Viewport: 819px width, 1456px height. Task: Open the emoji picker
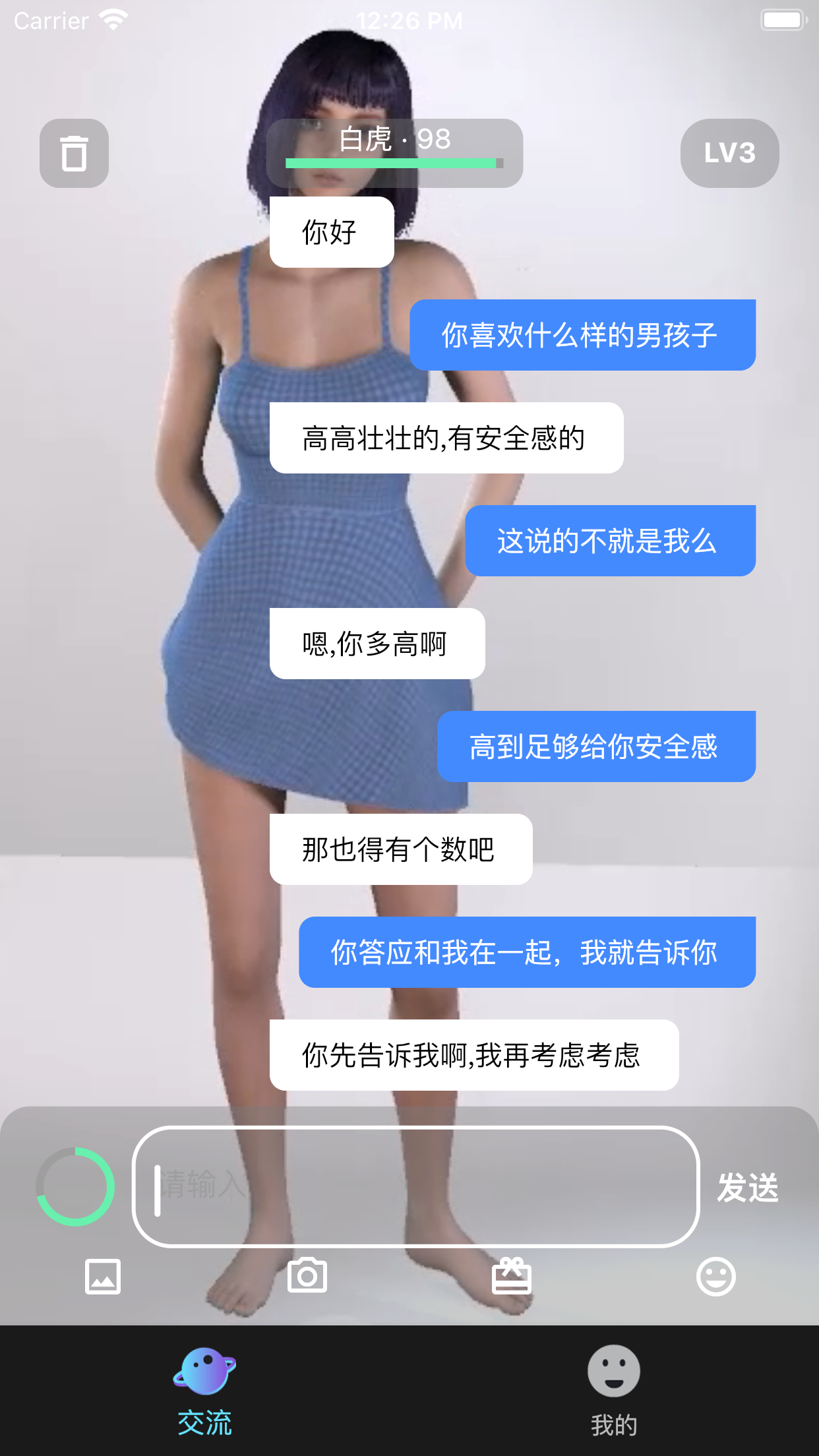pyautogui.click(x=716, y=1277)
